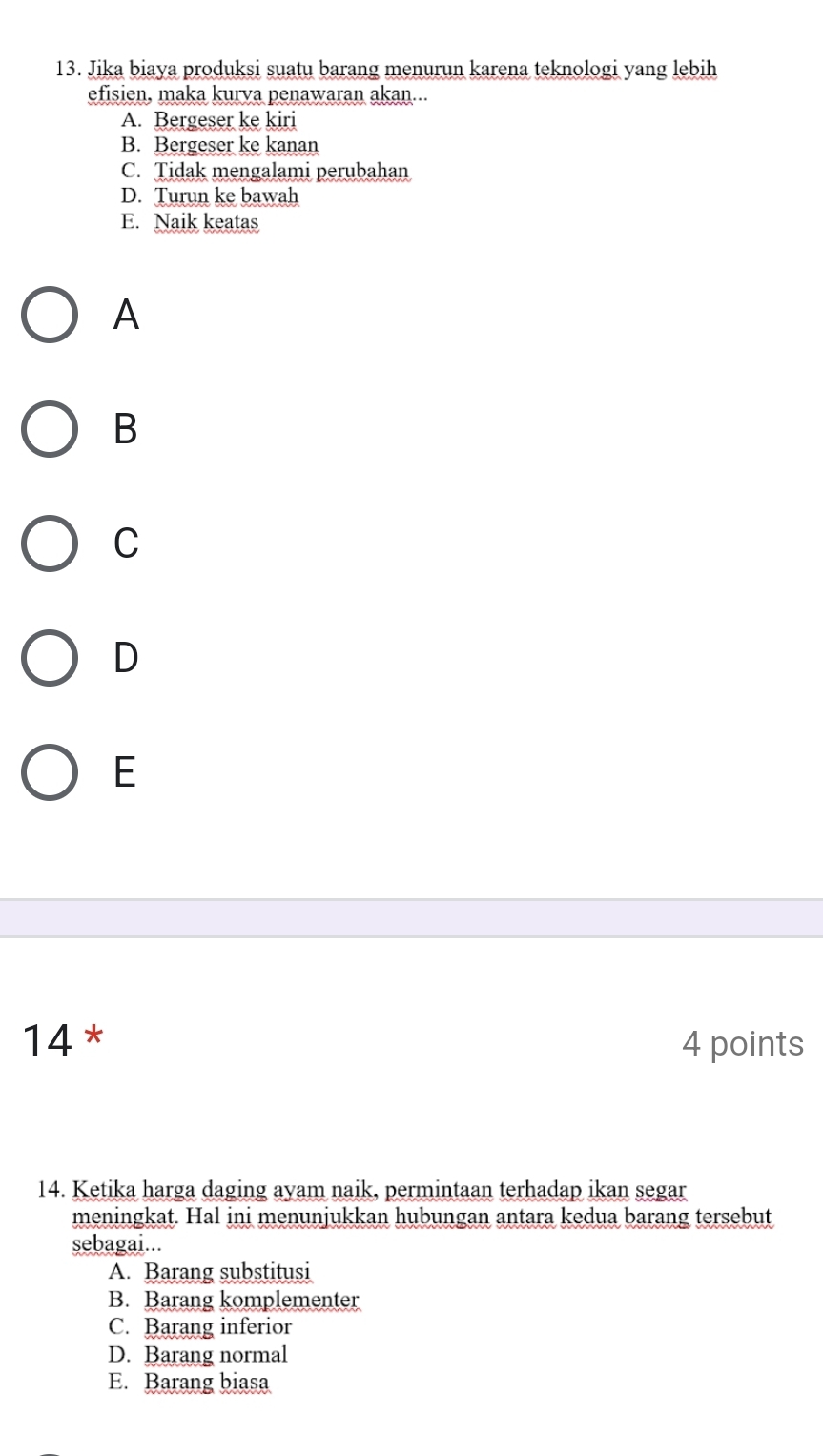Tap radio button E for question 13

click(50, 772)
